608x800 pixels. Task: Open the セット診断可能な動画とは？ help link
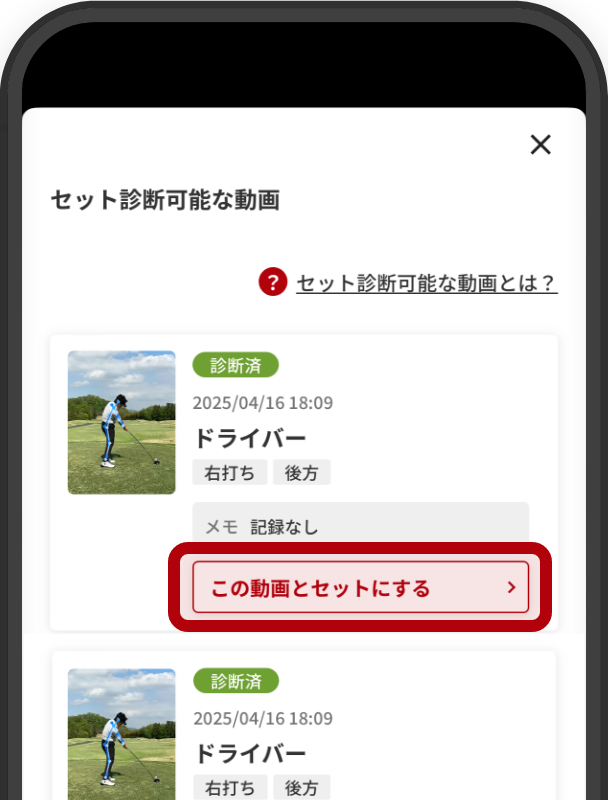pos(426,283)
